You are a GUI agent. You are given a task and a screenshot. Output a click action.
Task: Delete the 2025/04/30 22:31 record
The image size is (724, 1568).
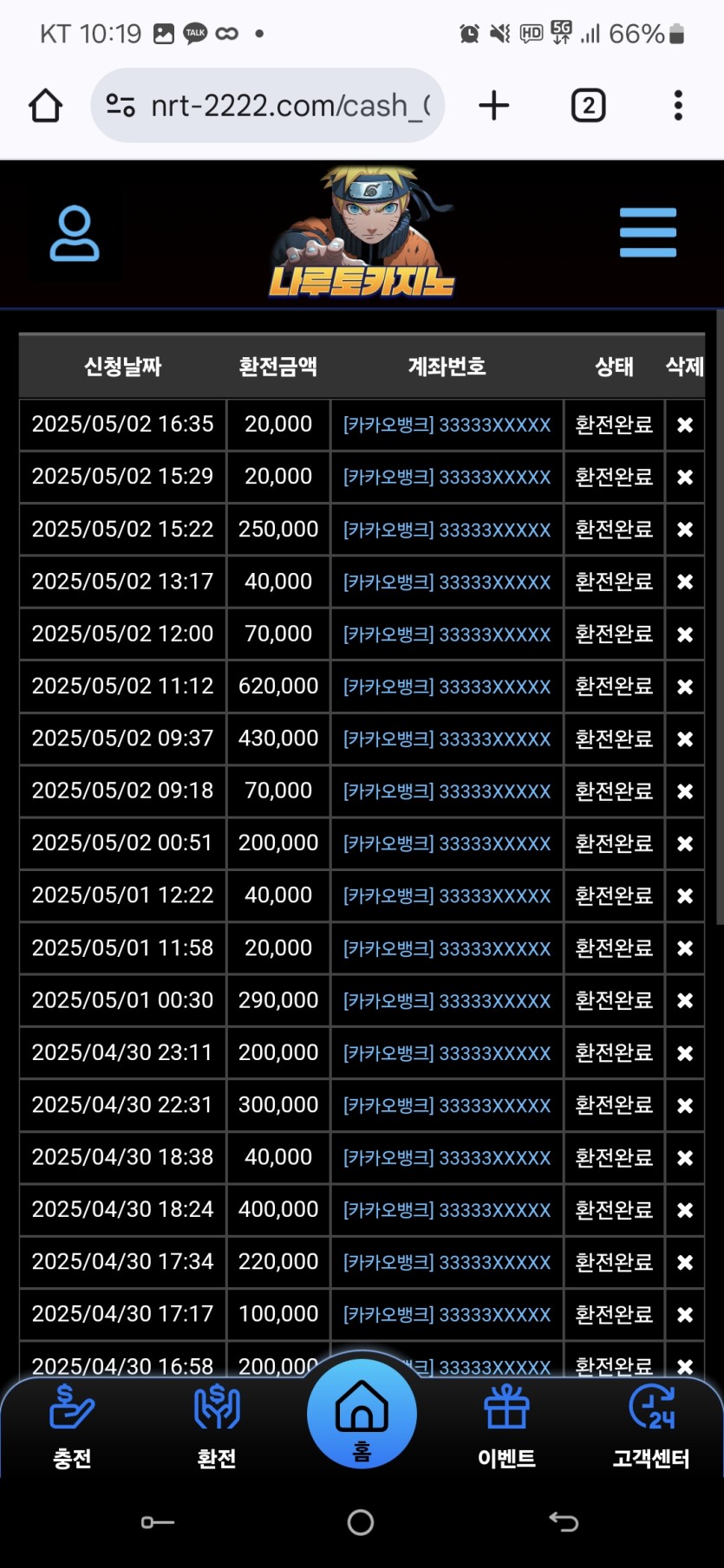click(x=685, y=1105)
